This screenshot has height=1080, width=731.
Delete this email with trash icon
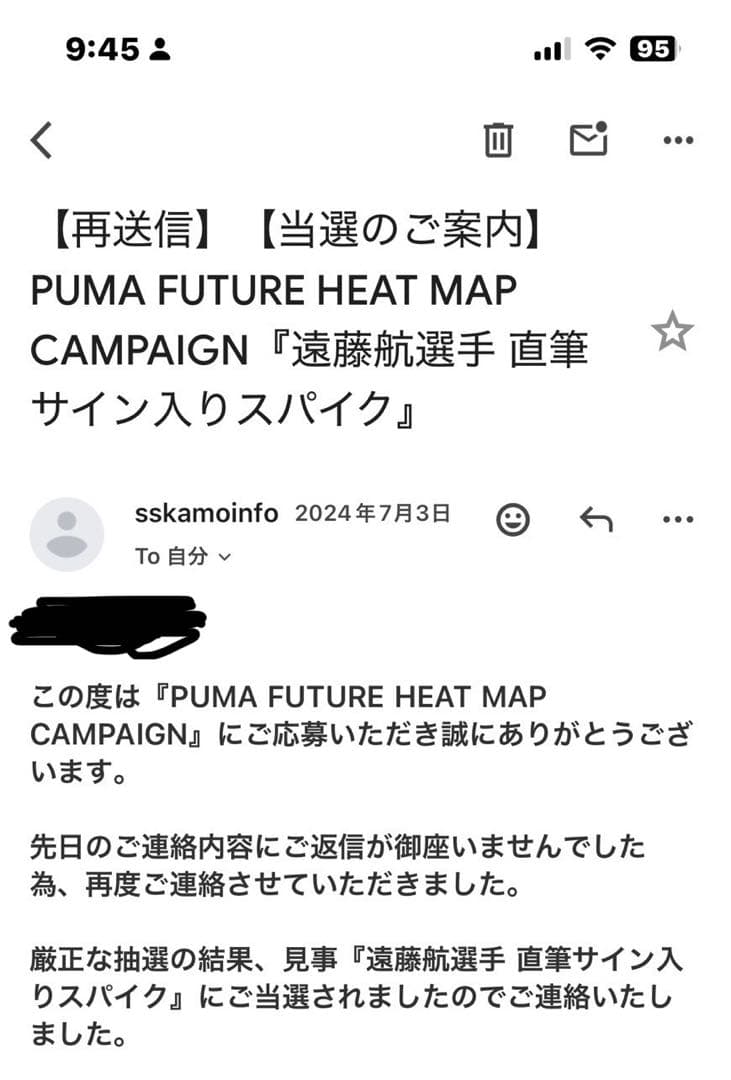coord(497,140)
